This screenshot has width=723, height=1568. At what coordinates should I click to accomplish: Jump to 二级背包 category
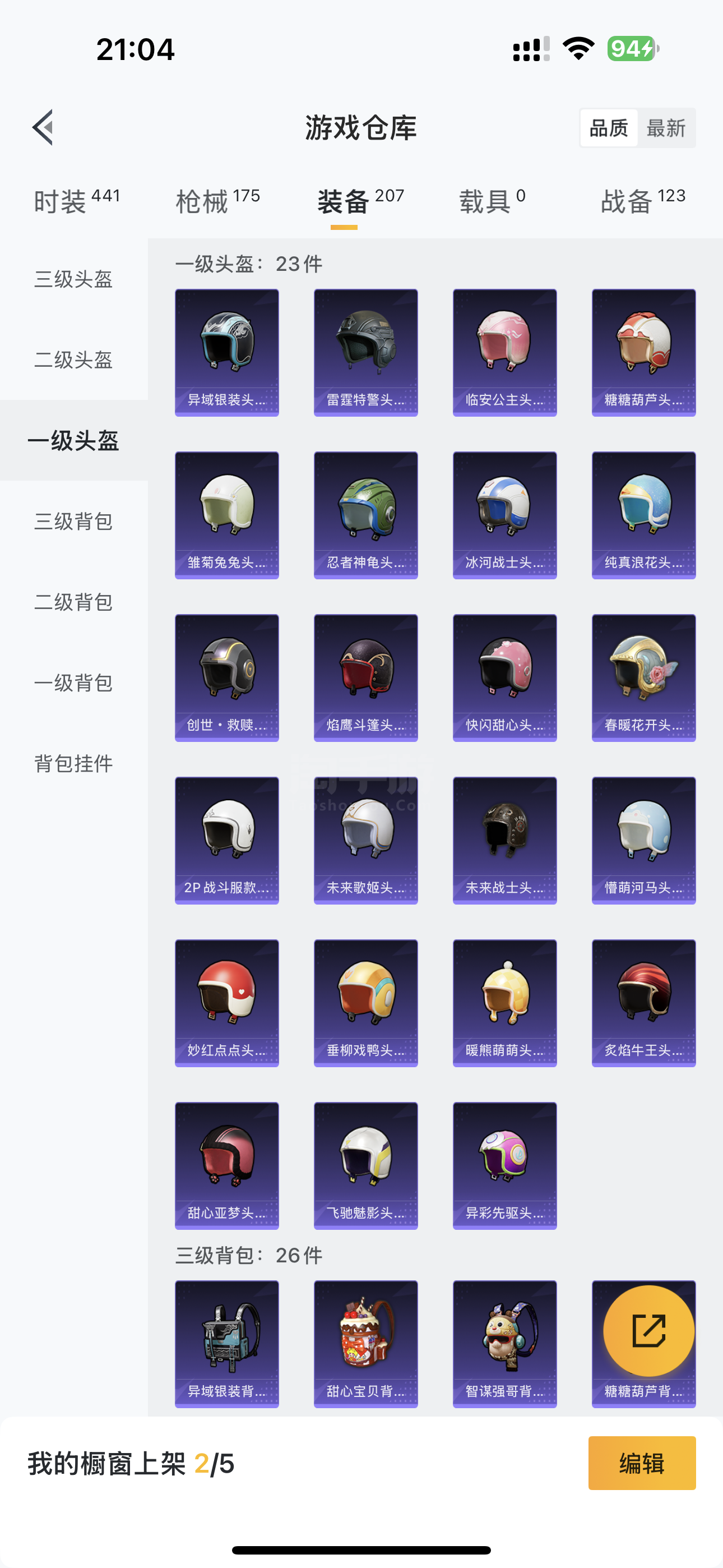73,602
